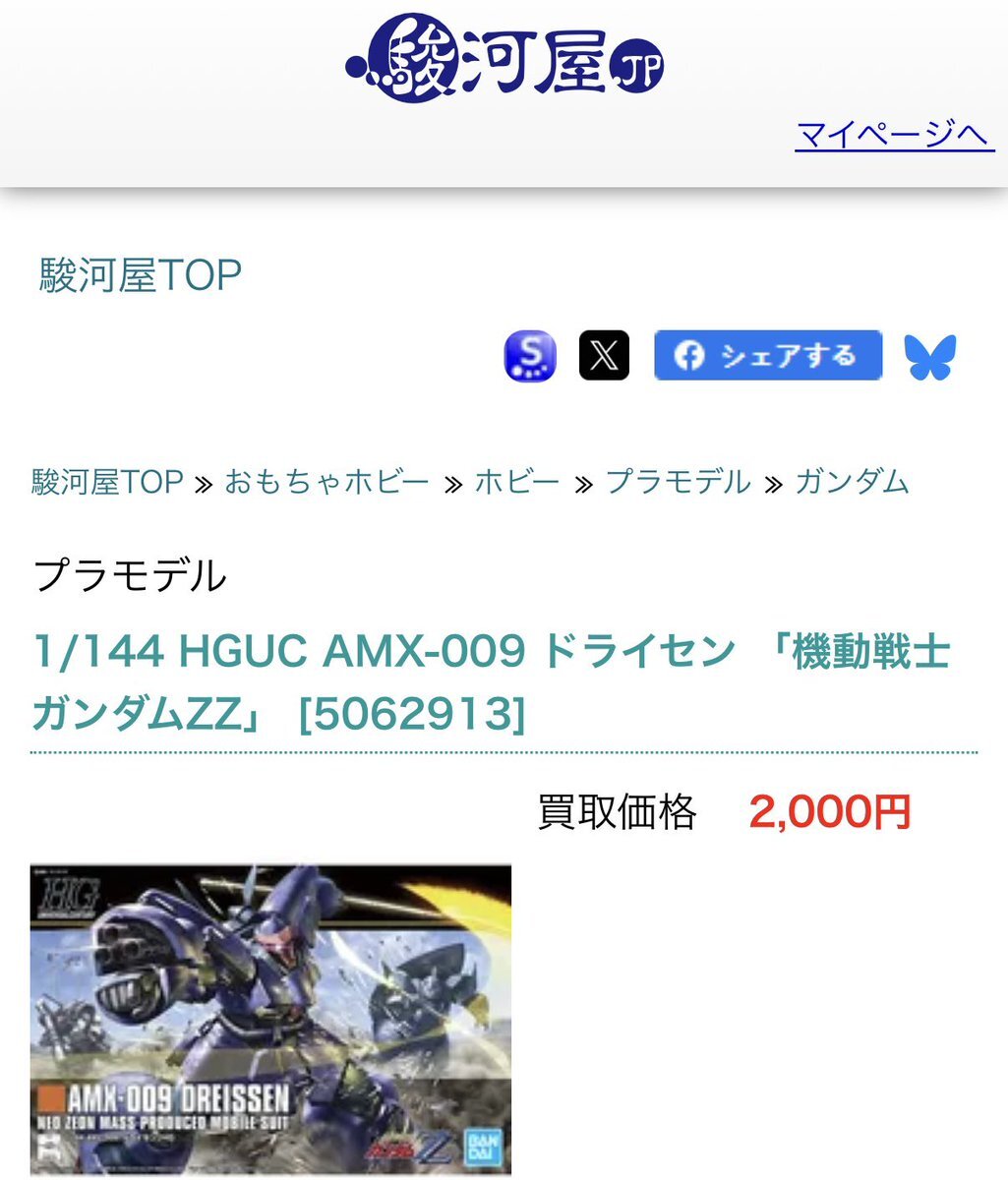Share via Bluesky butterfly icon
Image resolution: width=1008 pixels, height=1180 pixels.
[930, 357]
